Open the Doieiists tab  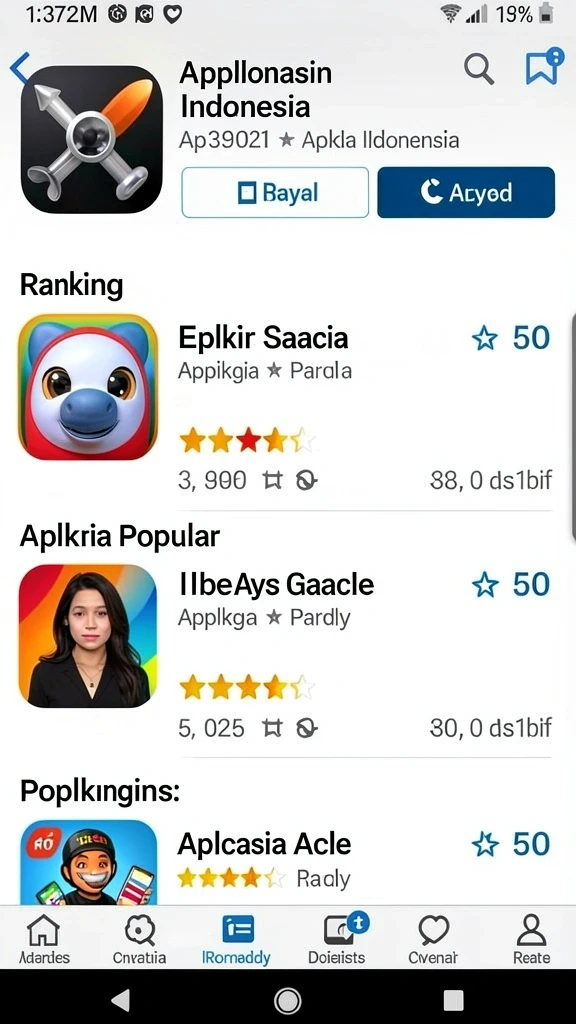click(337, 939)
